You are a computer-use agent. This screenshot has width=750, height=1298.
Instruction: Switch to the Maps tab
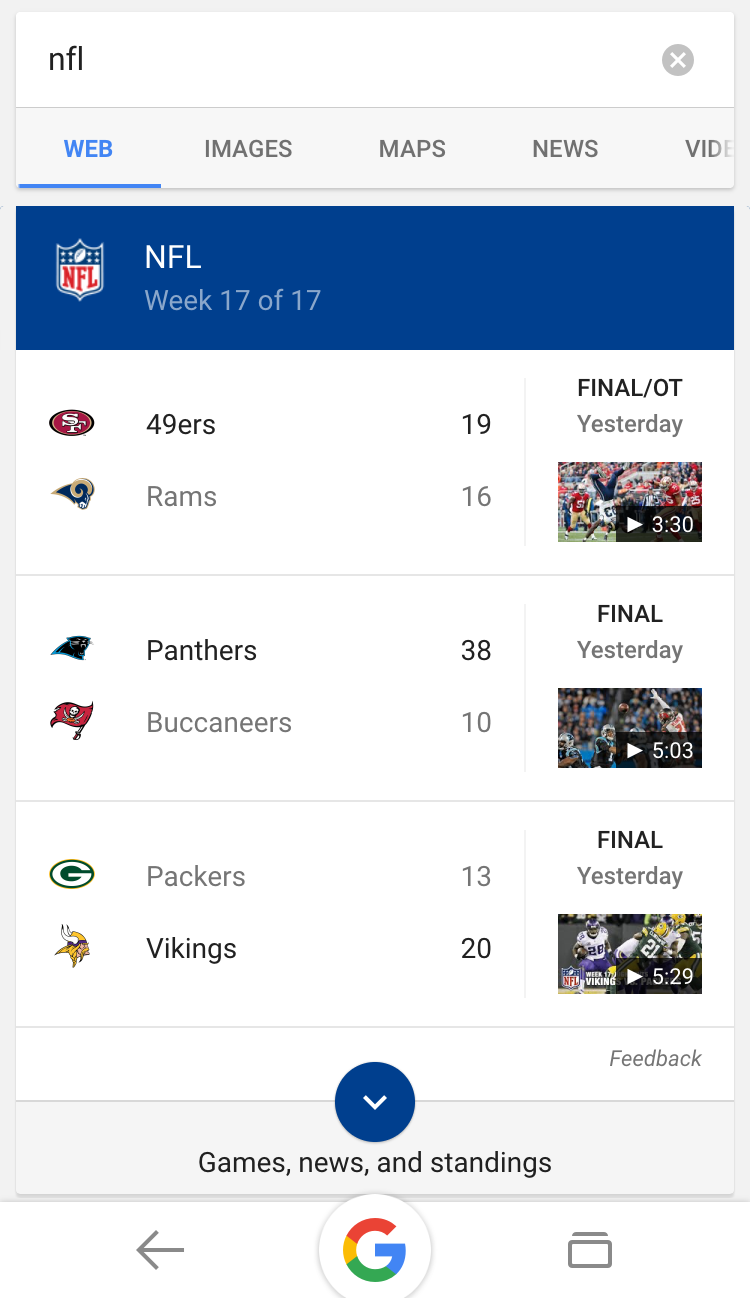(412, 149)
